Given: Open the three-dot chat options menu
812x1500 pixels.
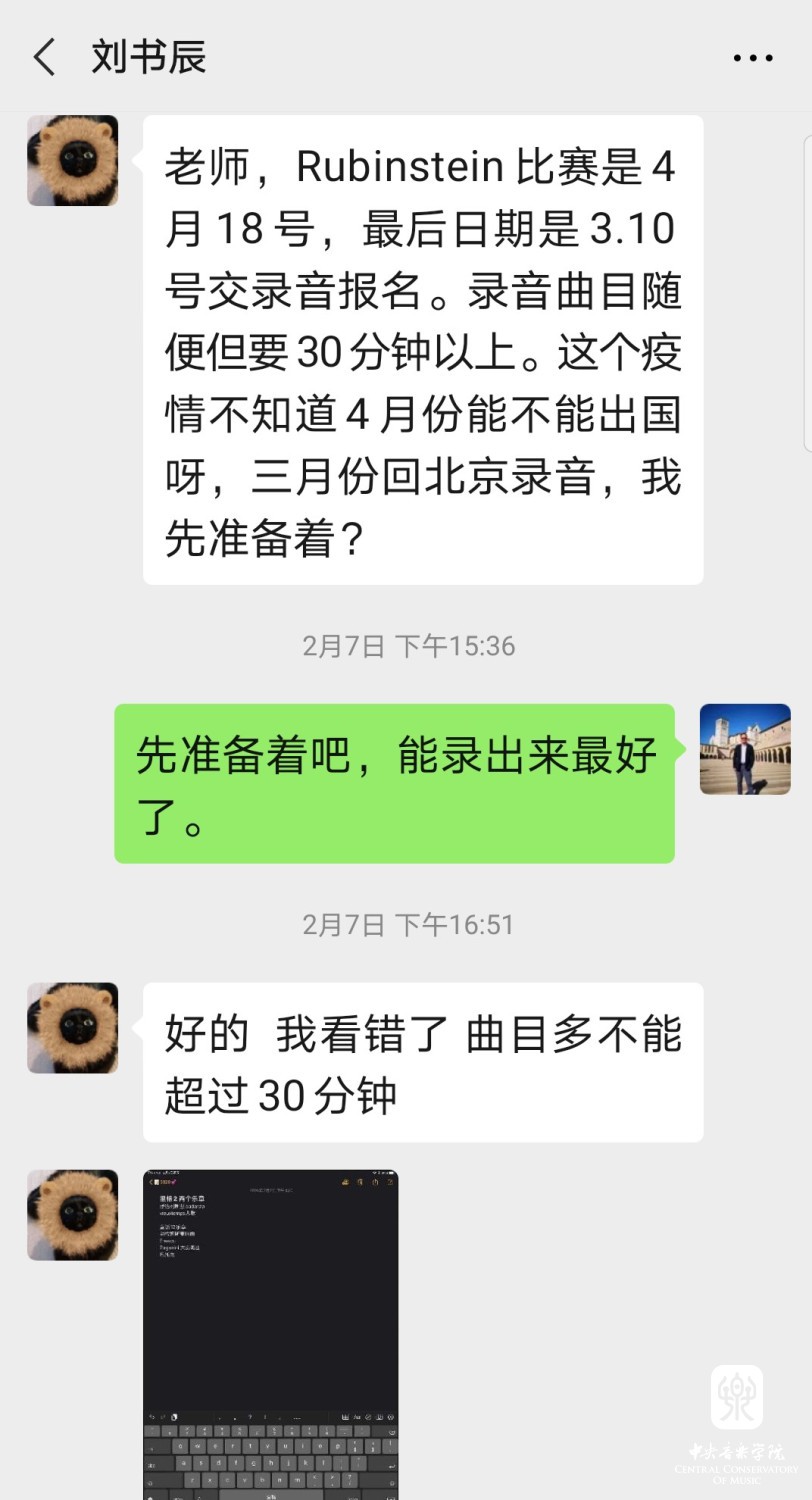Looking at the screenshot, I should pyautogui.click(x=752, y=58).
